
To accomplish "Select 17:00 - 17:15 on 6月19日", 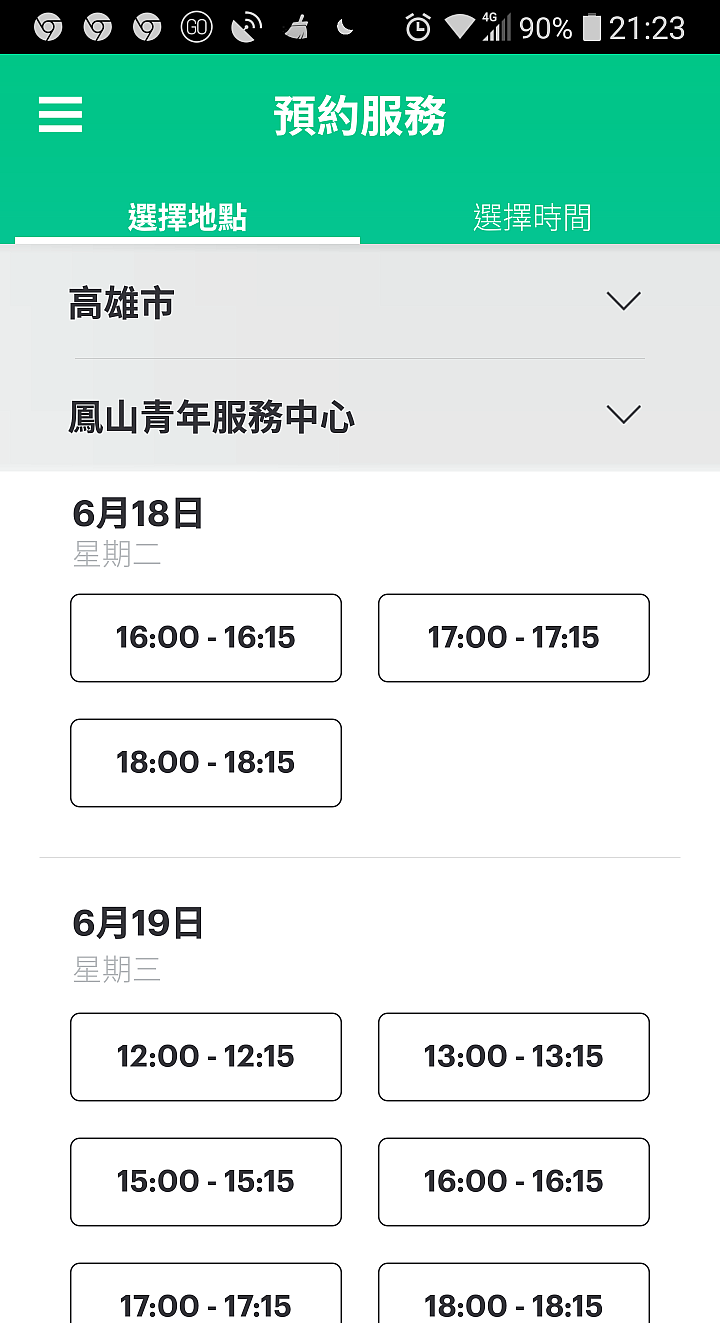I will (206, 1298).
